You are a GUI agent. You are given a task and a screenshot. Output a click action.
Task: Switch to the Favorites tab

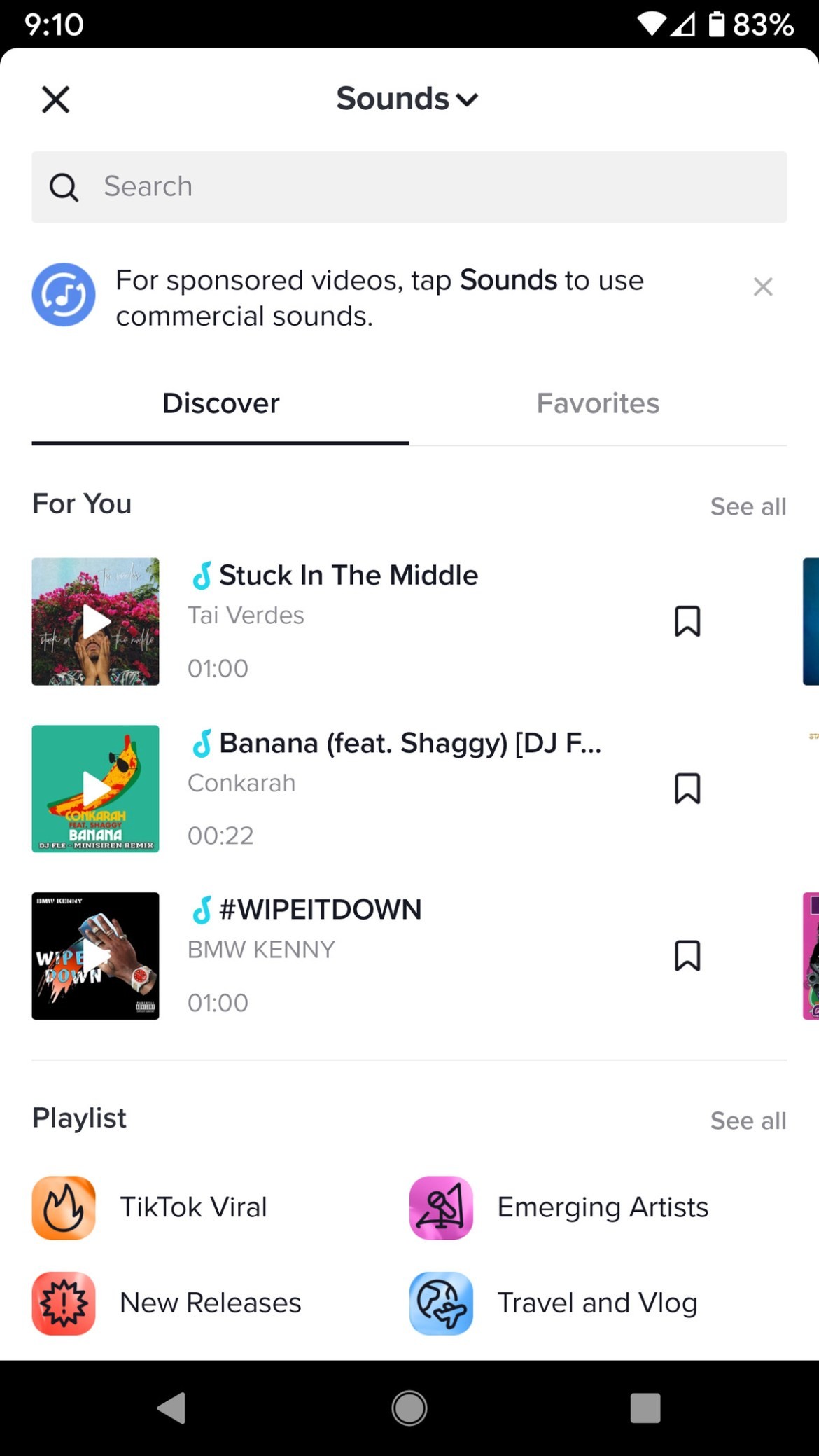coord(598,403)
